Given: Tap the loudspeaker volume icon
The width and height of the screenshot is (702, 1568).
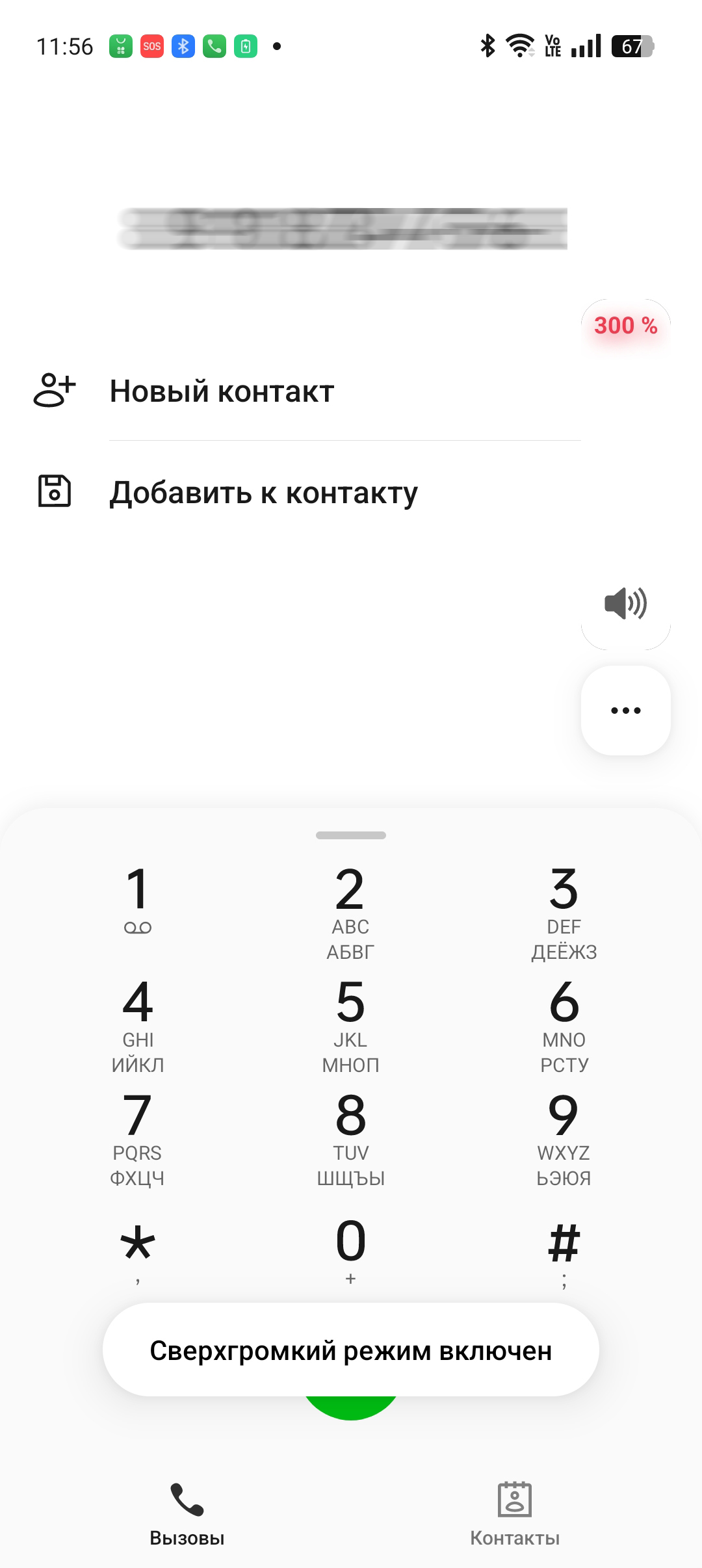Looking at the screenshot, I should (x=625, y=604).
